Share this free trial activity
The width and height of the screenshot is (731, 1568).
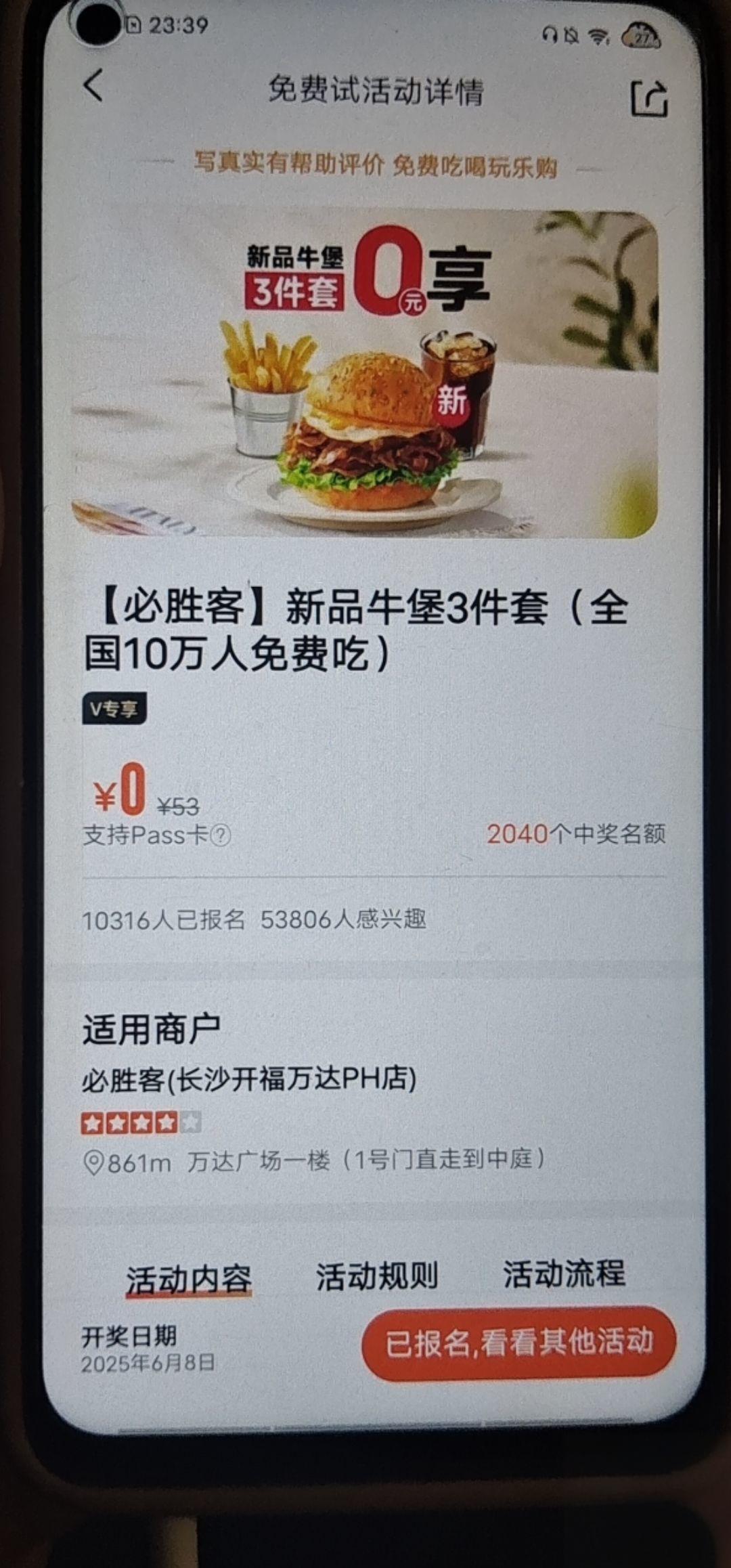point(648,99)
